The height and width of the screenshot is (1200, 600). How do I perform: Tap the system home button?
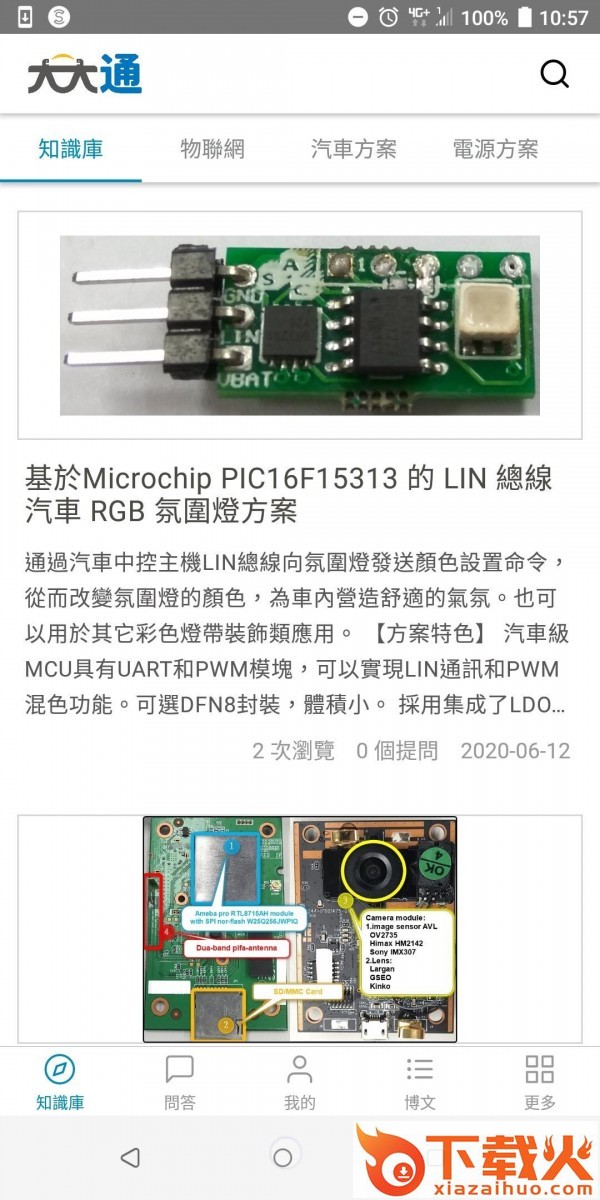coord(283,1158)
